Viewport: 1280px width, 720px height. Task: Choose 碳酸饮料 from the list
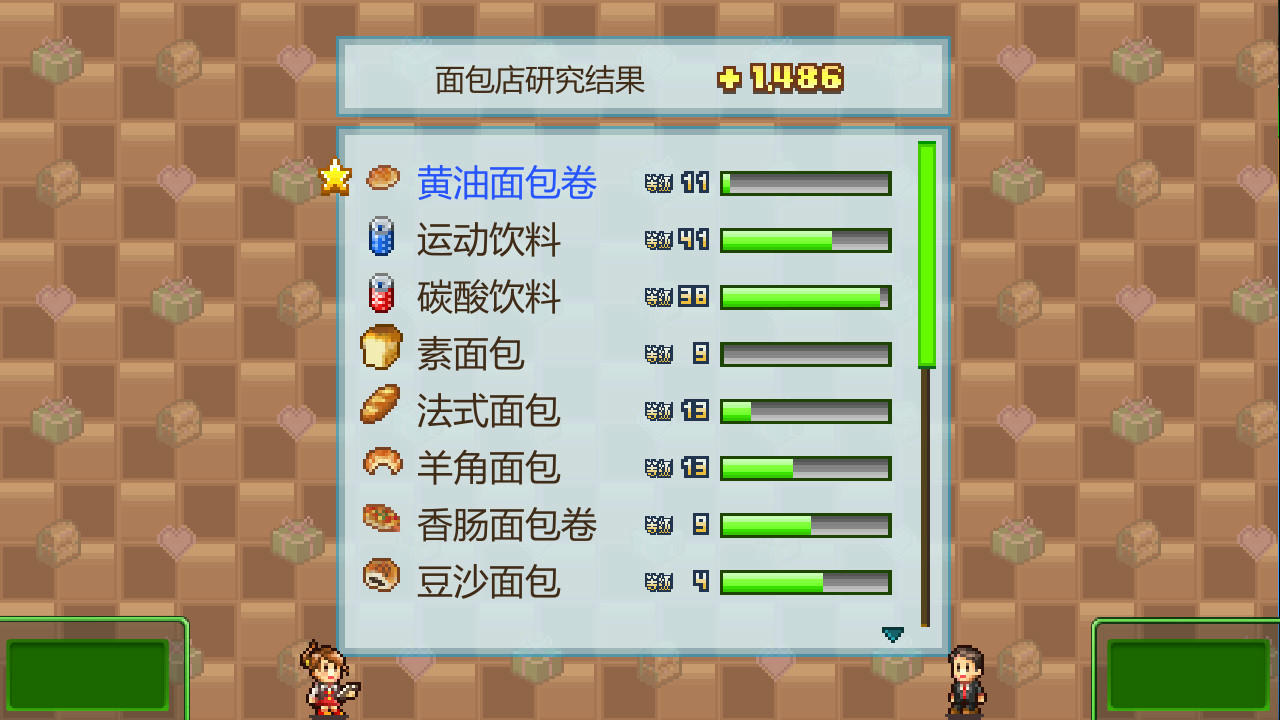[489, 297]
